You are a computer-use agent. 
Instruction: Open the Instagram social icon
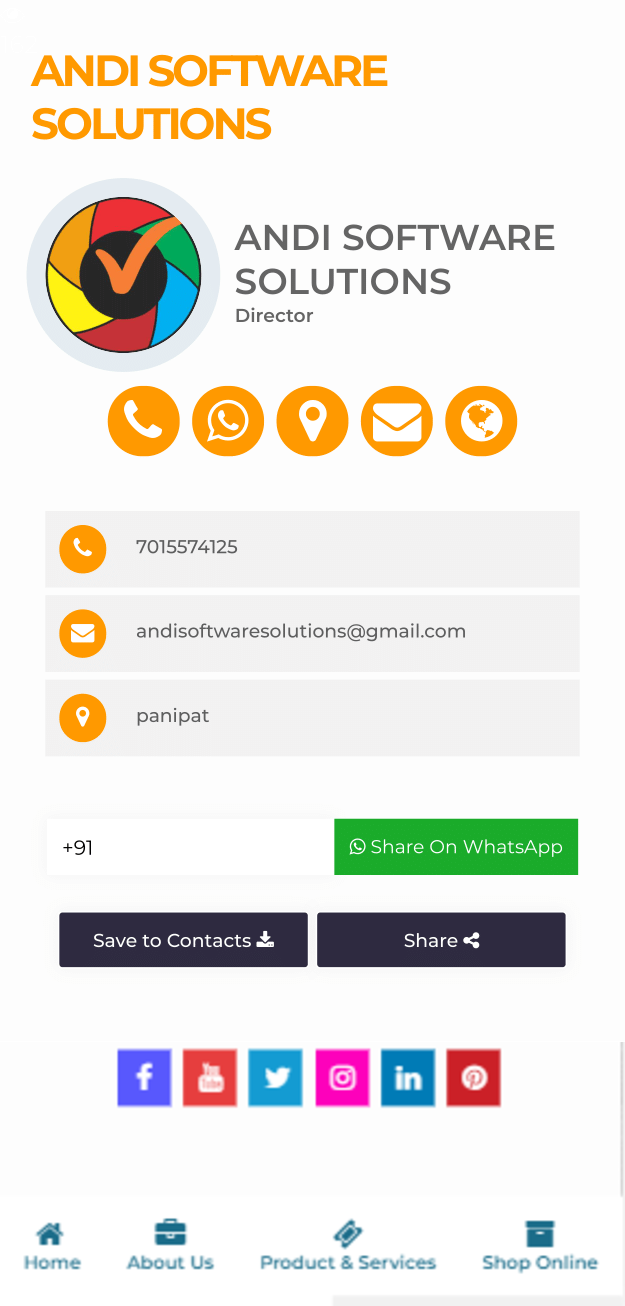(x=342, y=1077)
